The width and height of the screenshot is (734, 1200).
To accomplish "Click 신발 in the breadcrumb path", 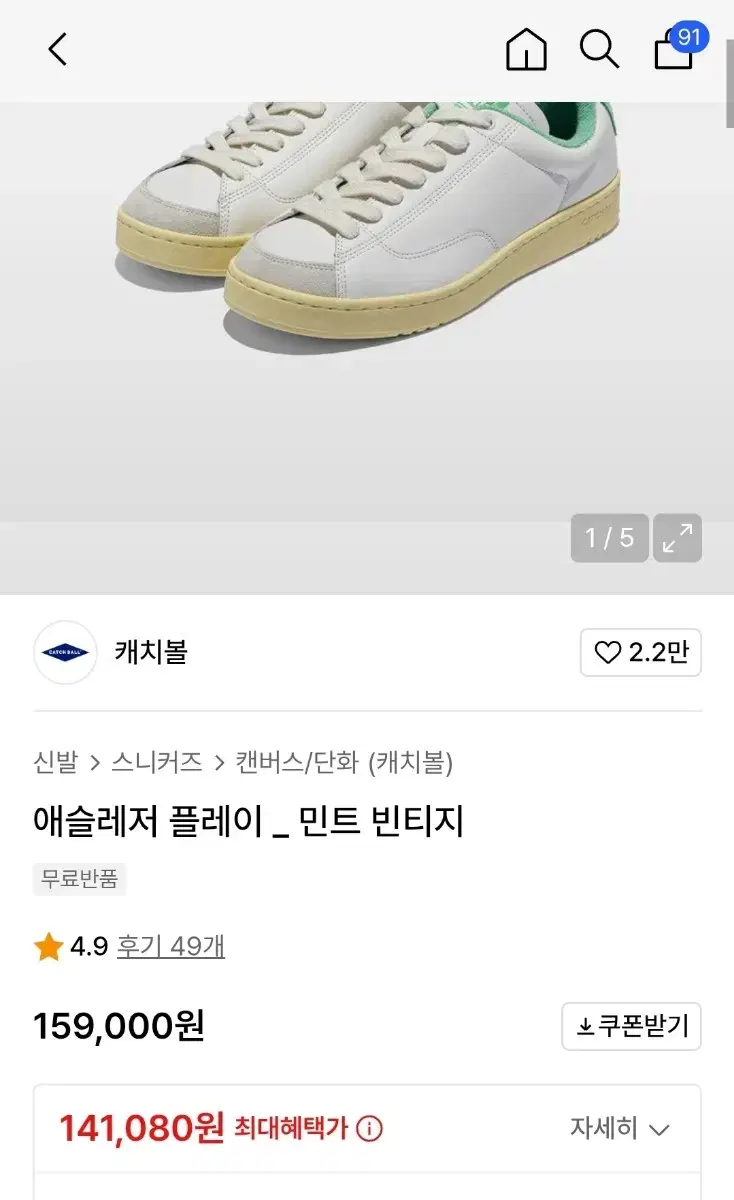I will coord(53,763).
